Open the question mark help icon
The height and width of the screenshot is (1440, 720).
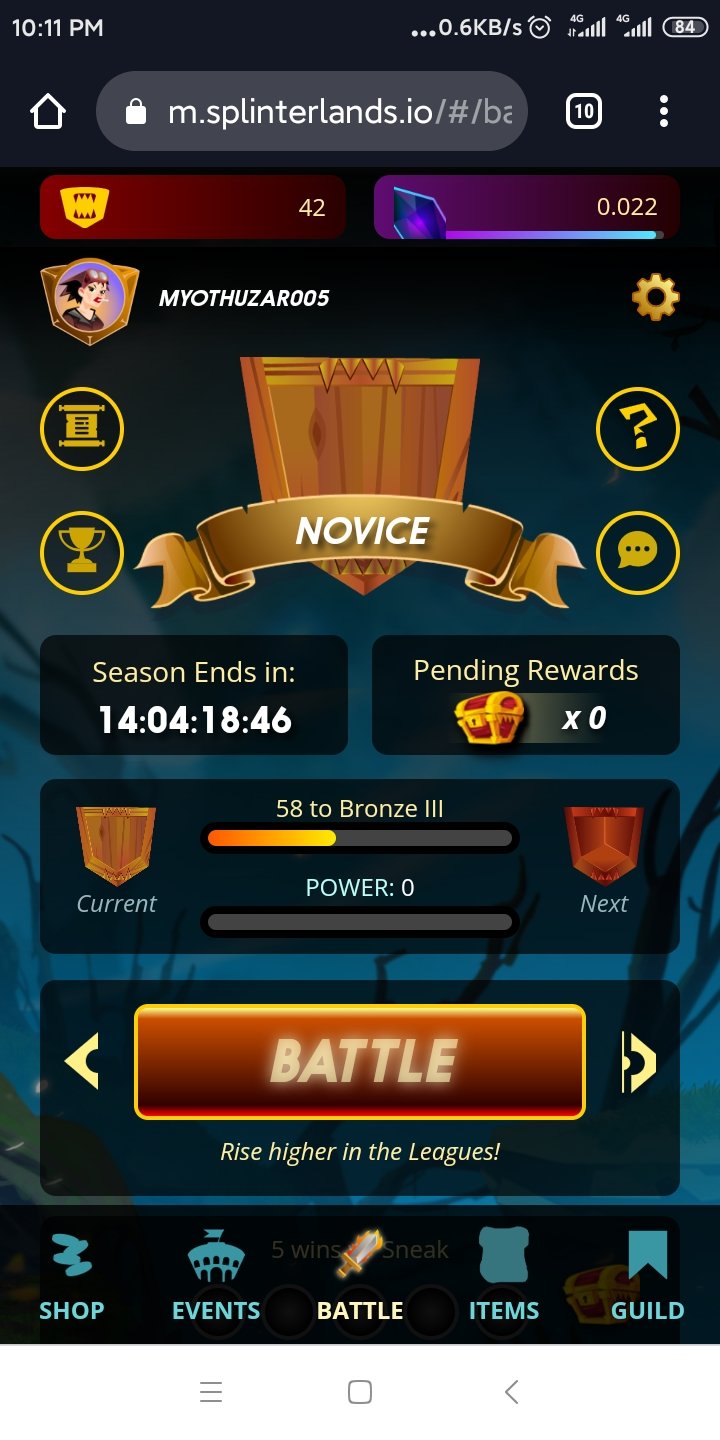637,429
